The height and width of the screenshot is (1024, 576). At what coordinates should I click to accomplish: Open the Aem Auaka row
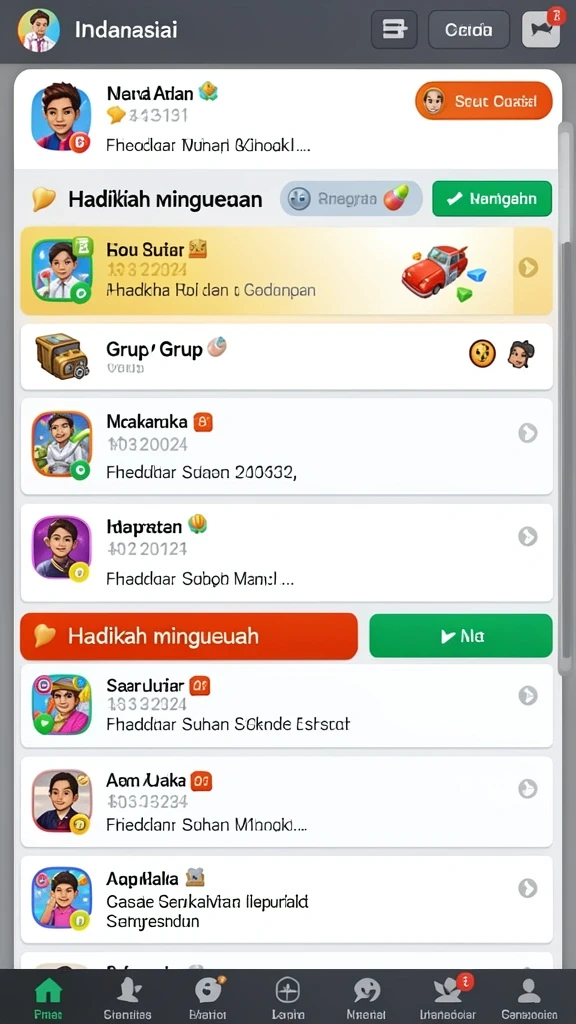pyautogui.click(x=287, y=802)
